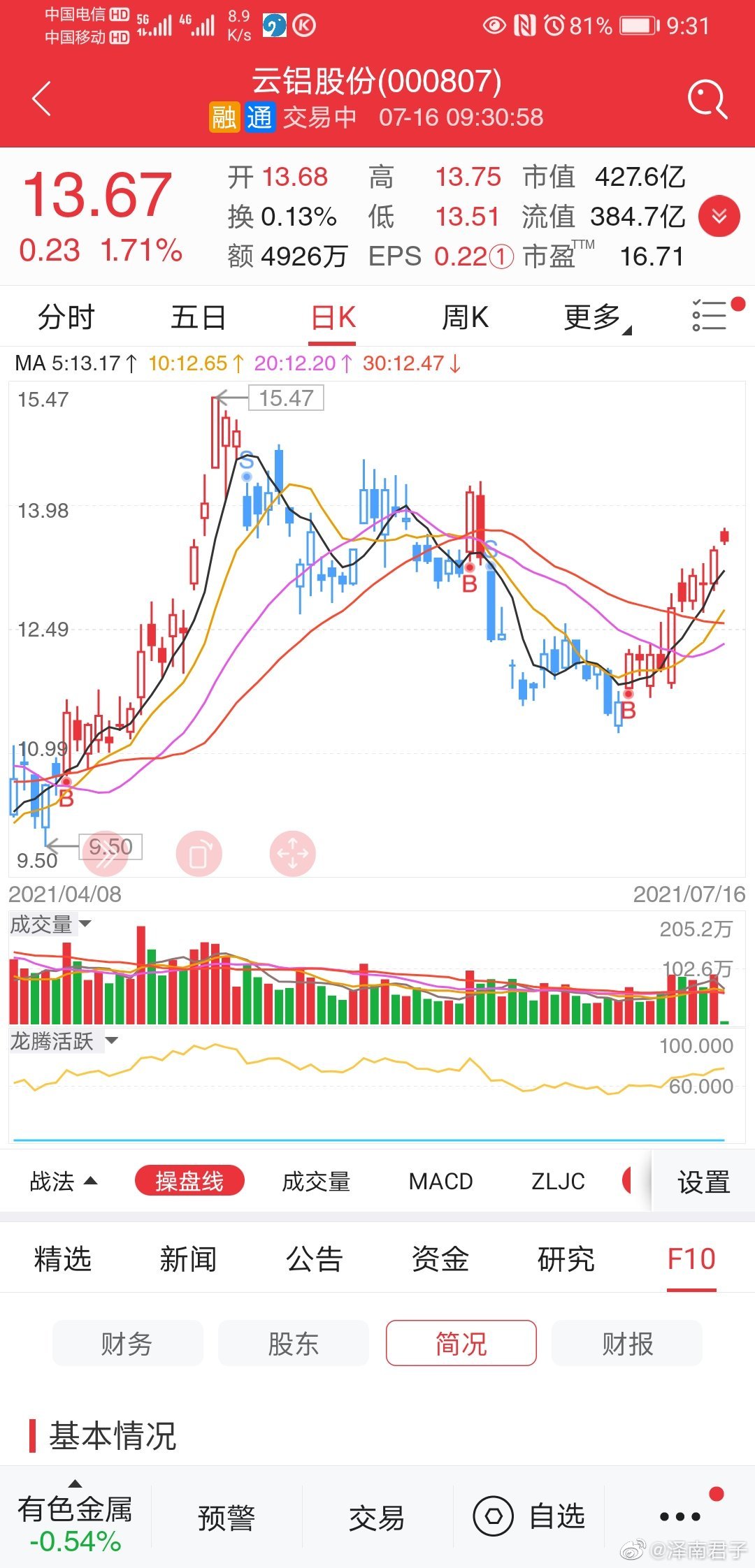
Task: Tap the rewind double-chevron icon on the chart
Action: tap(105, 852)
